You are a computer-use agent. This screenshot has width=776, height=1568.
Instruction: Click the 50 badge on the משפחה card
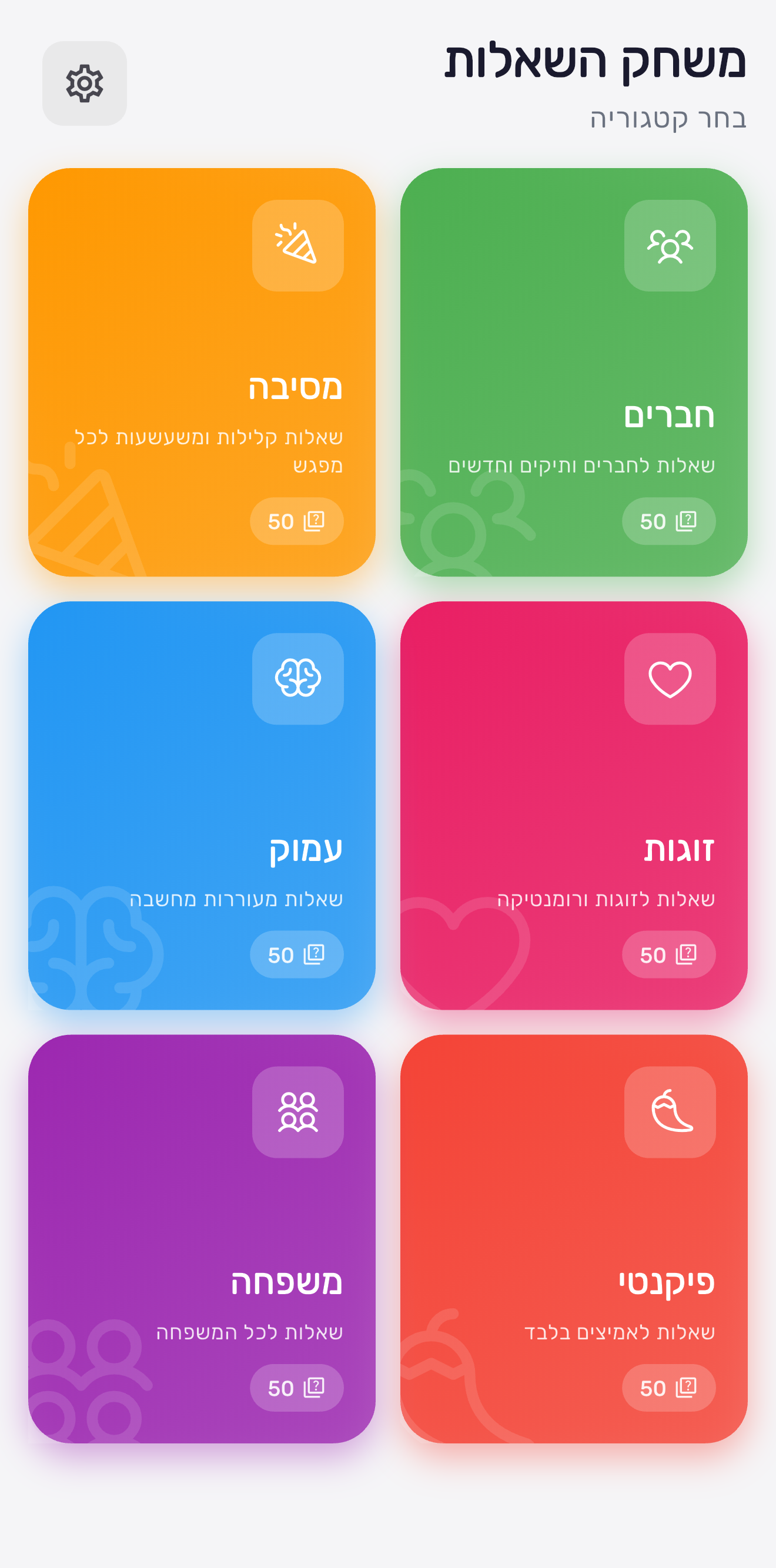[297, 1388]
